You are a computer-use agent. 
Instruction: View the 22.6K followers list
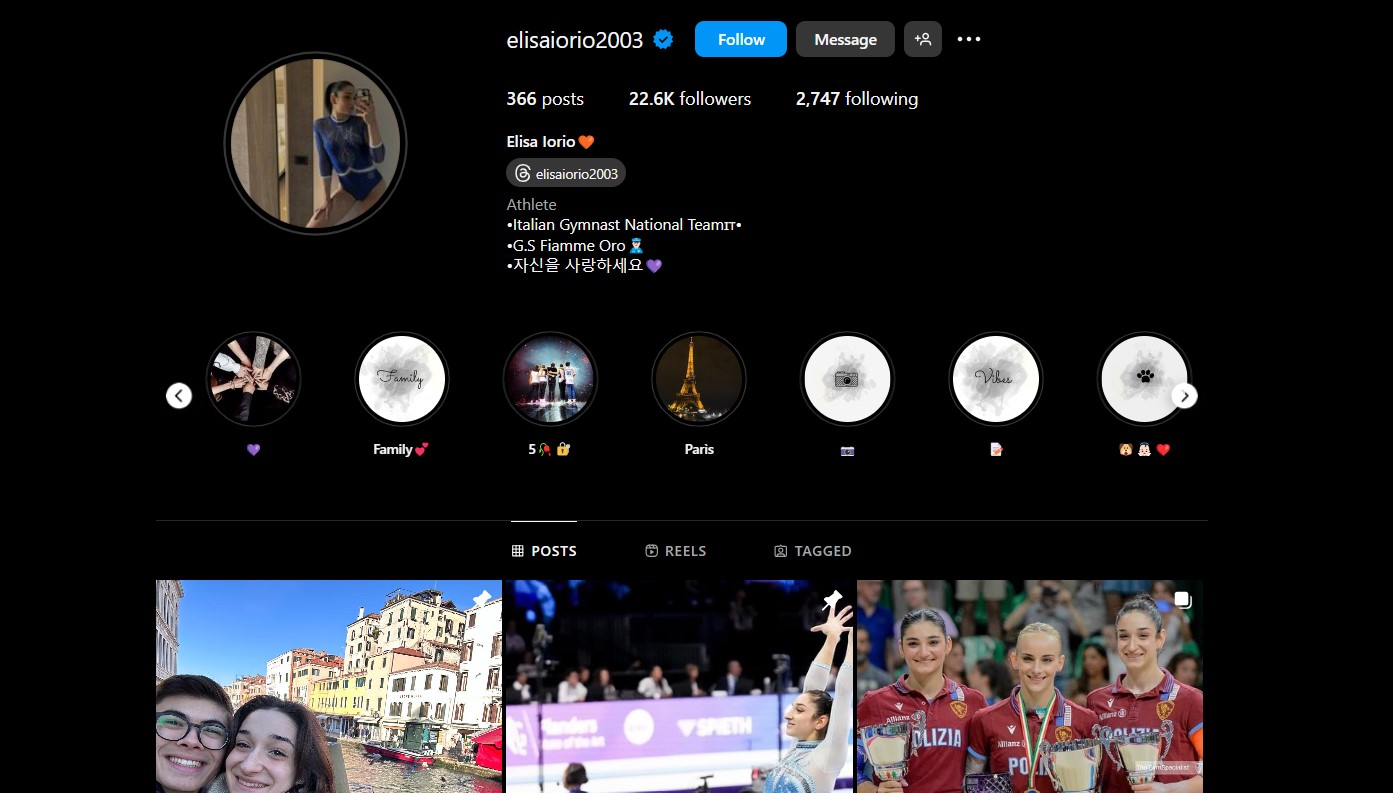pos(689,99)
